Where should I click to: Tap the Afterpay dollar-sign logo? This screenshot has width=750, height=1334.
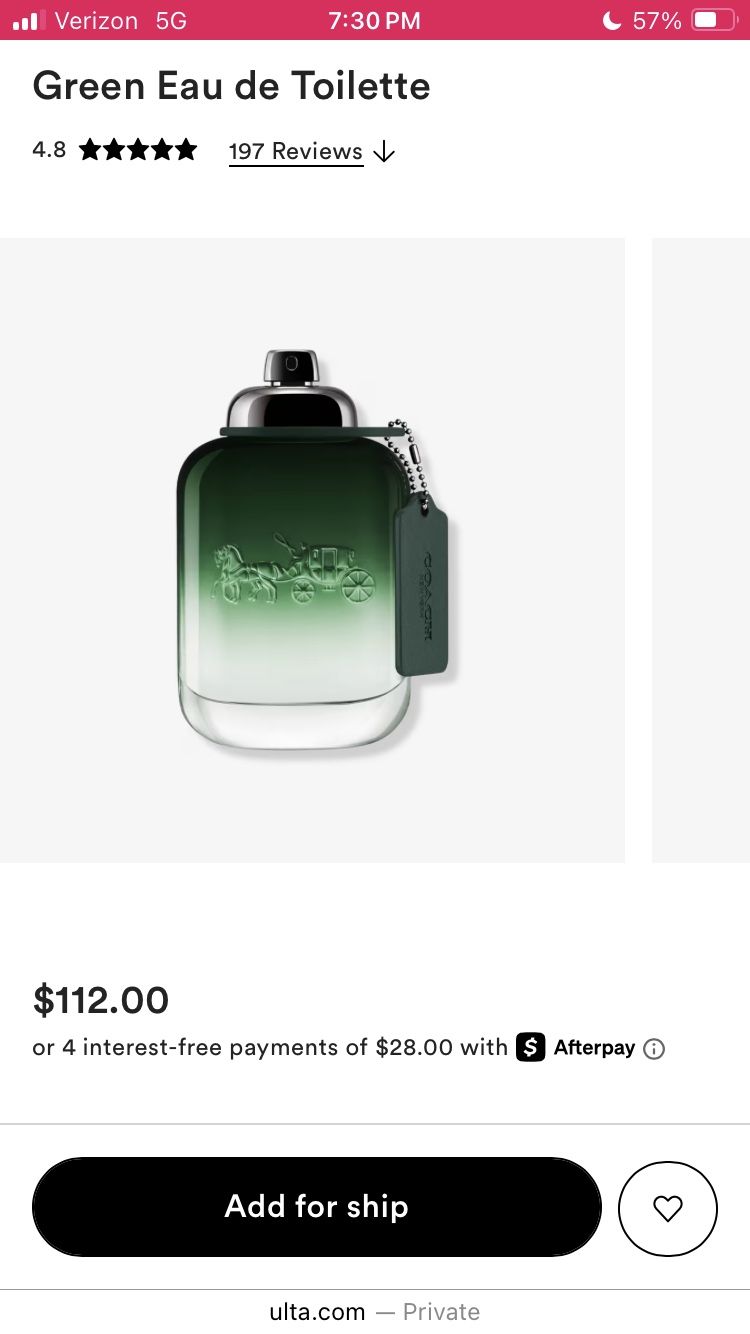(x=531, y=1047)
